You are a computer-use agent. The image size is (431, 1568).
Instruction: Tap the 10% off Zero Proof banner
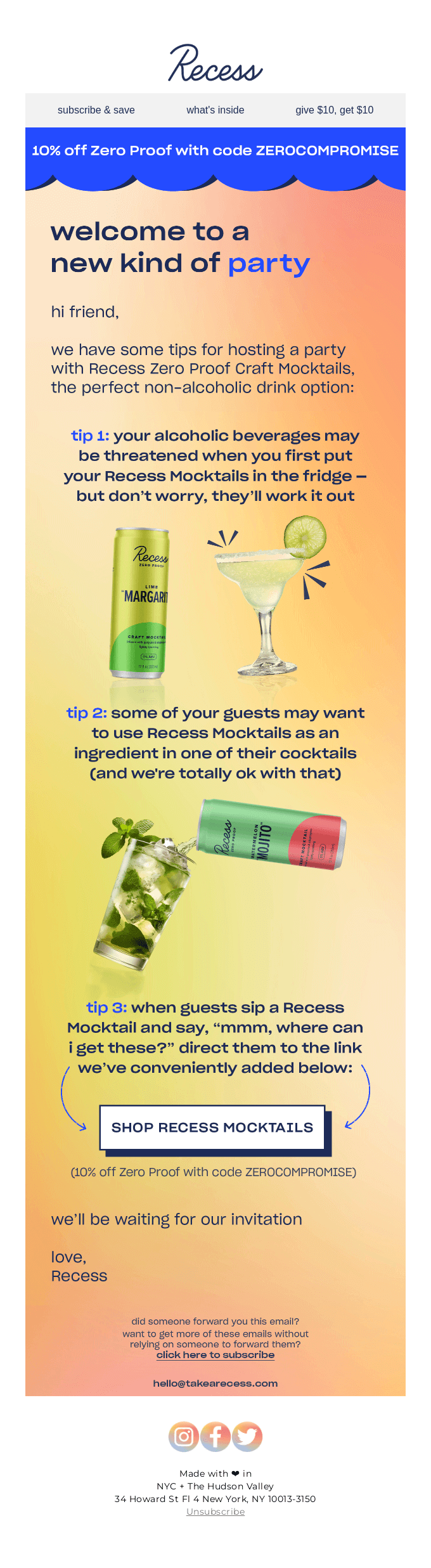[215, 151]
